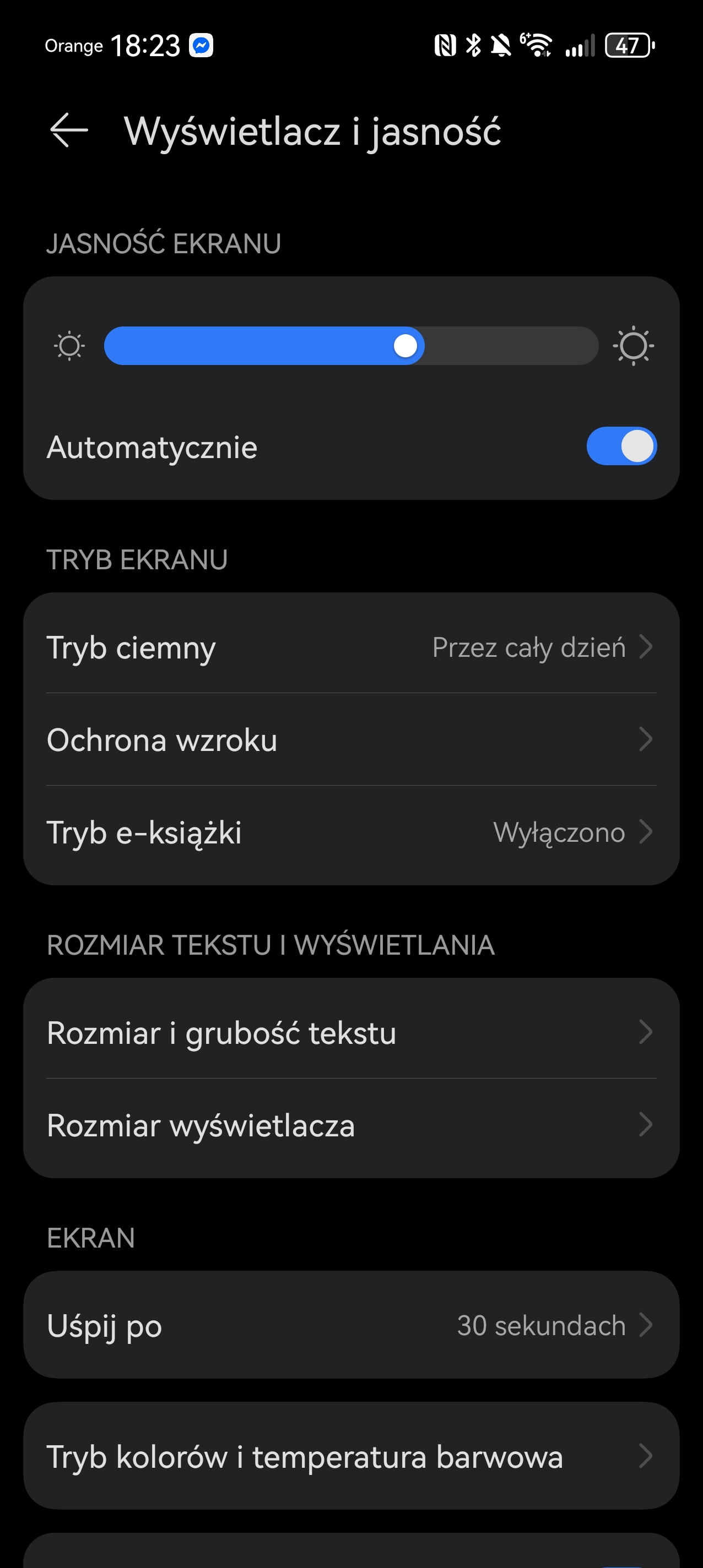703x1568 pixels.
Task: Open Rozmiar wyświetlacza
Action: [x=351, y=1125]
